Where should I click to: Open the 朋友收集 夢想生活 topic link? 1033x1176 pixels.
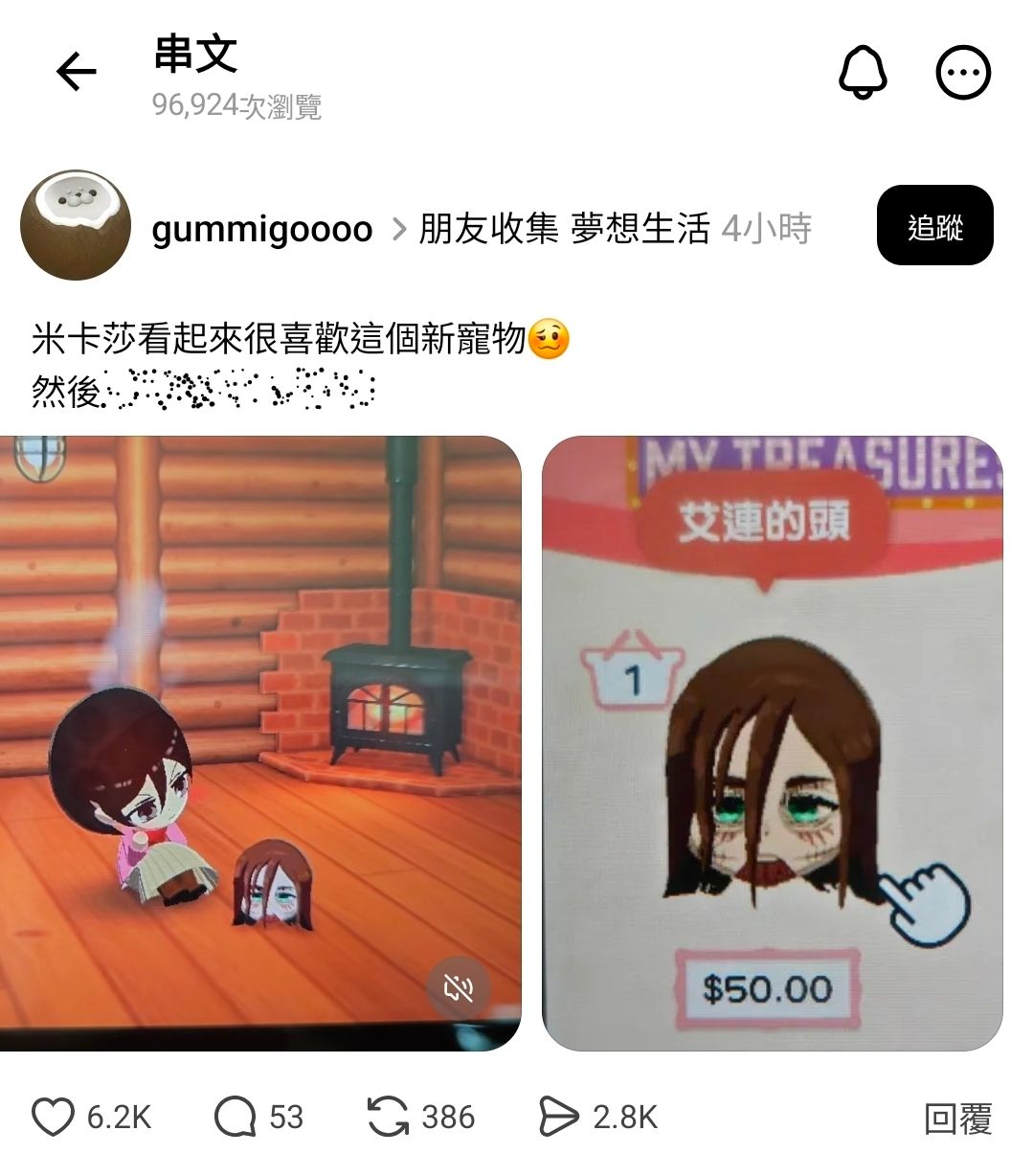coord(564,229)
